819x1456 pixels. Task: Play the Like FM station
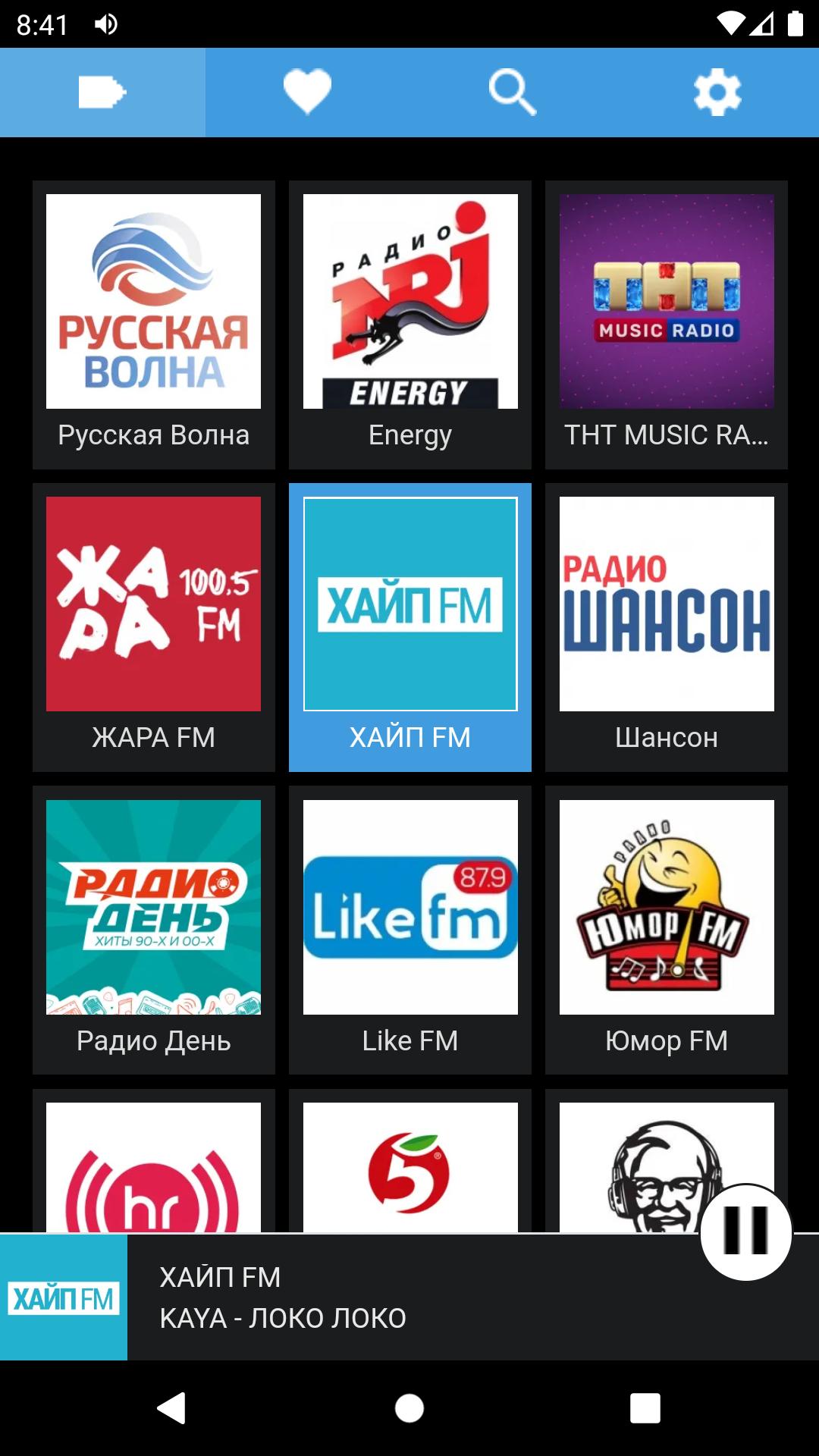409,929
